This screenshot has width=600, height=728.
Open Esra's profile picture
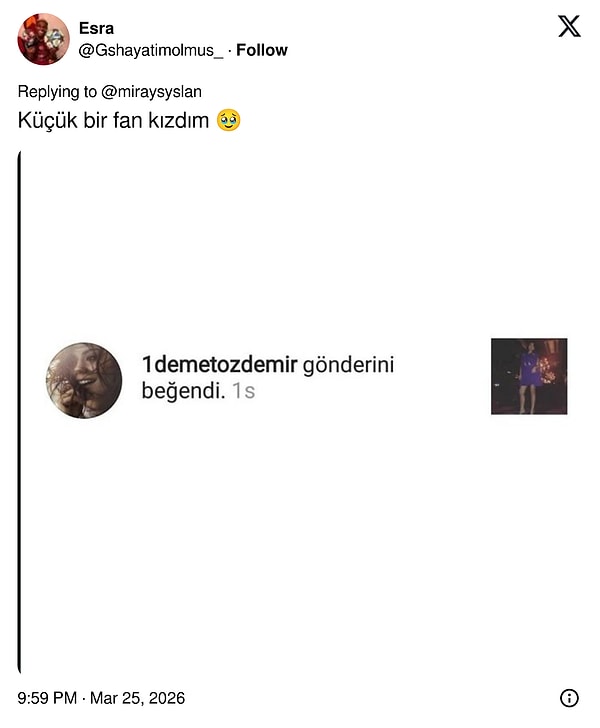[43, 39]
